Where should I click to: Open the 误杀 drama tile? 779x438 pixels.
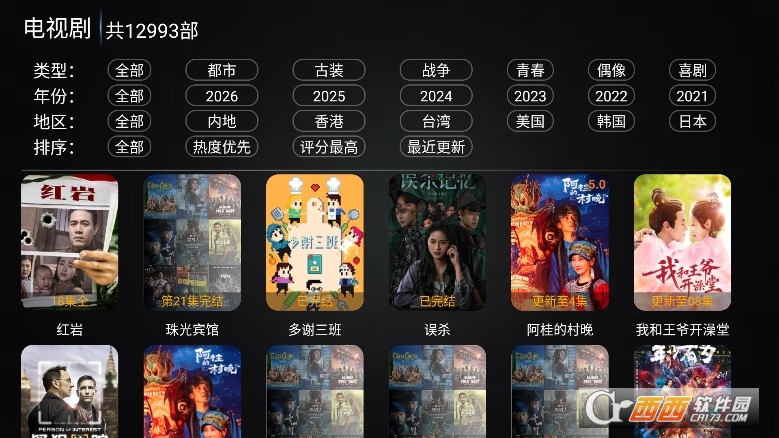pyautogui.click(x=437, y=242)
